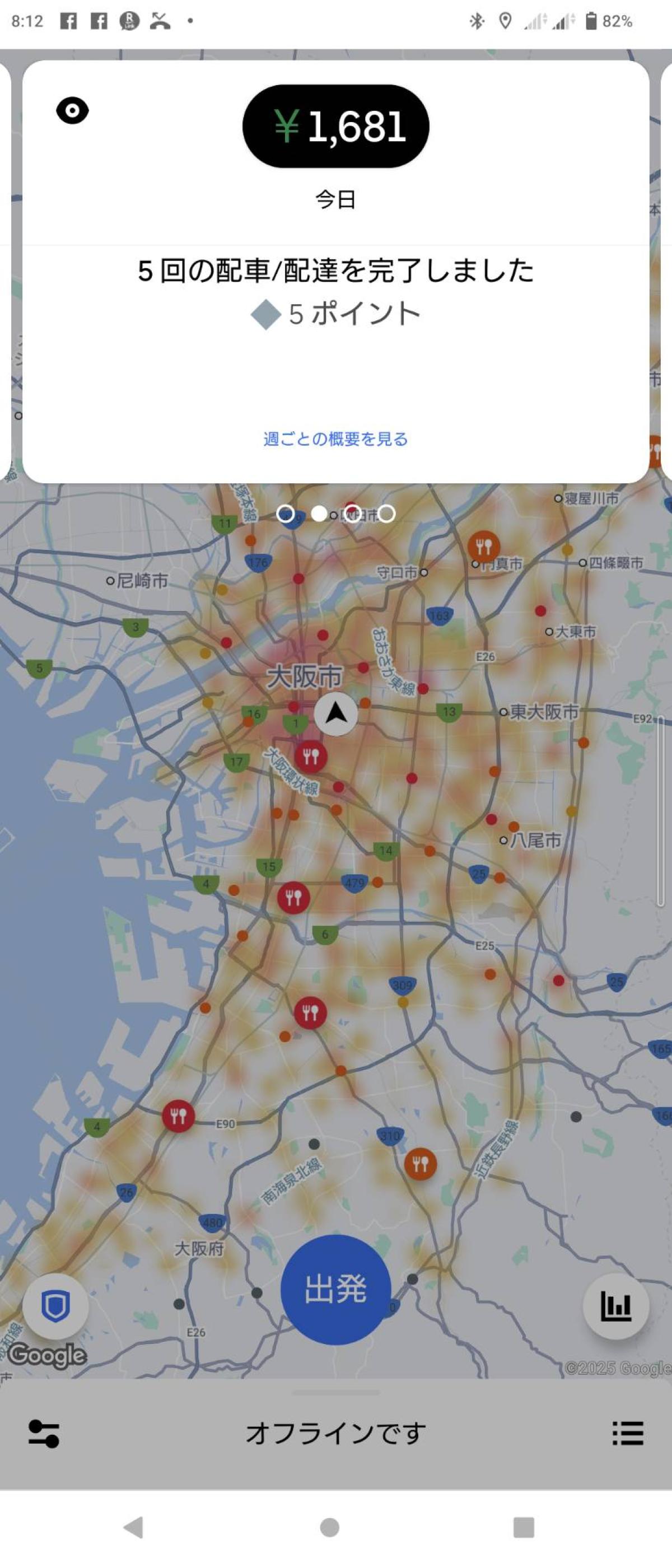The width and height of the screenshot is (672, 1568).
Task: Open the safety shield toolkit
Action: [x=55, y=1306]
